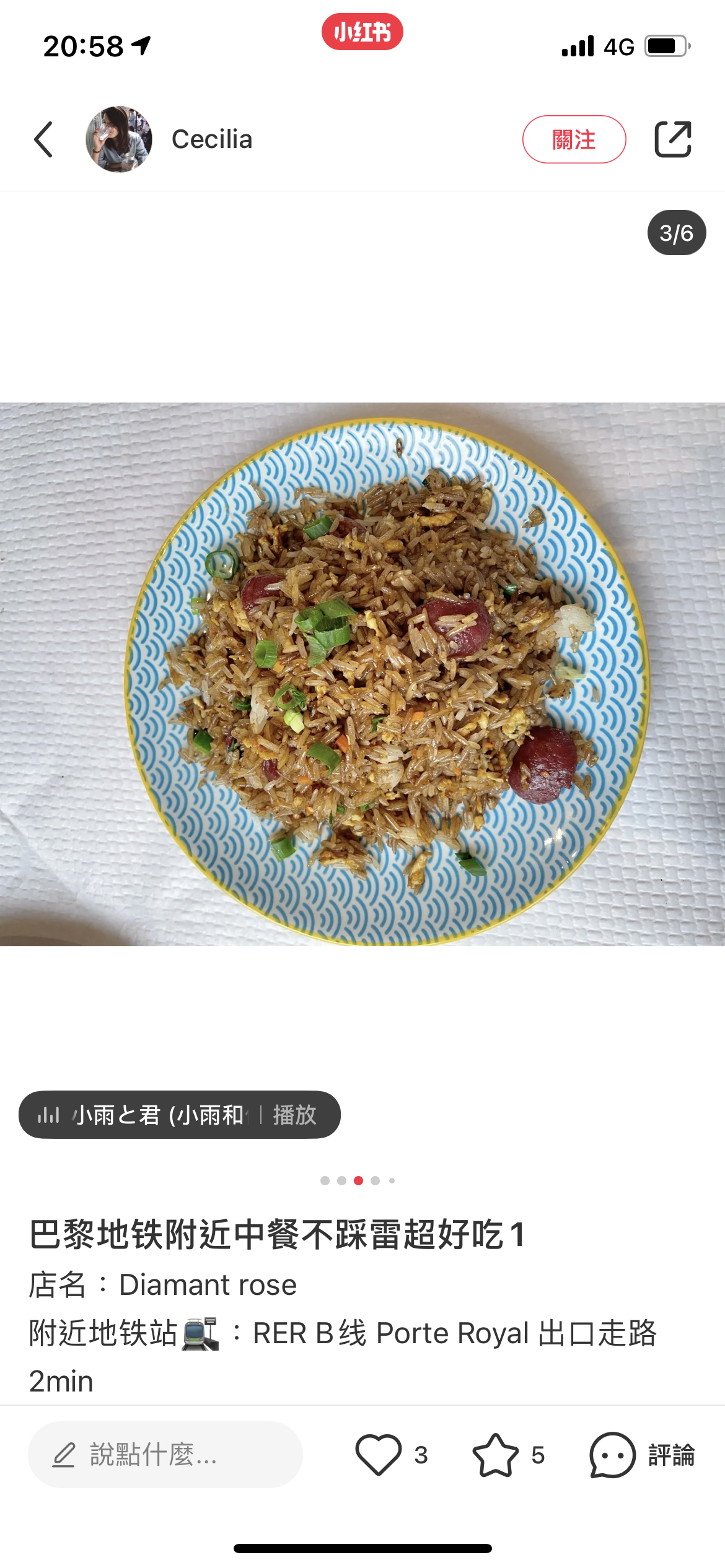Open the 評論 comments
This screenshot has height=1568, width=725.
[x=642, y=1455]
